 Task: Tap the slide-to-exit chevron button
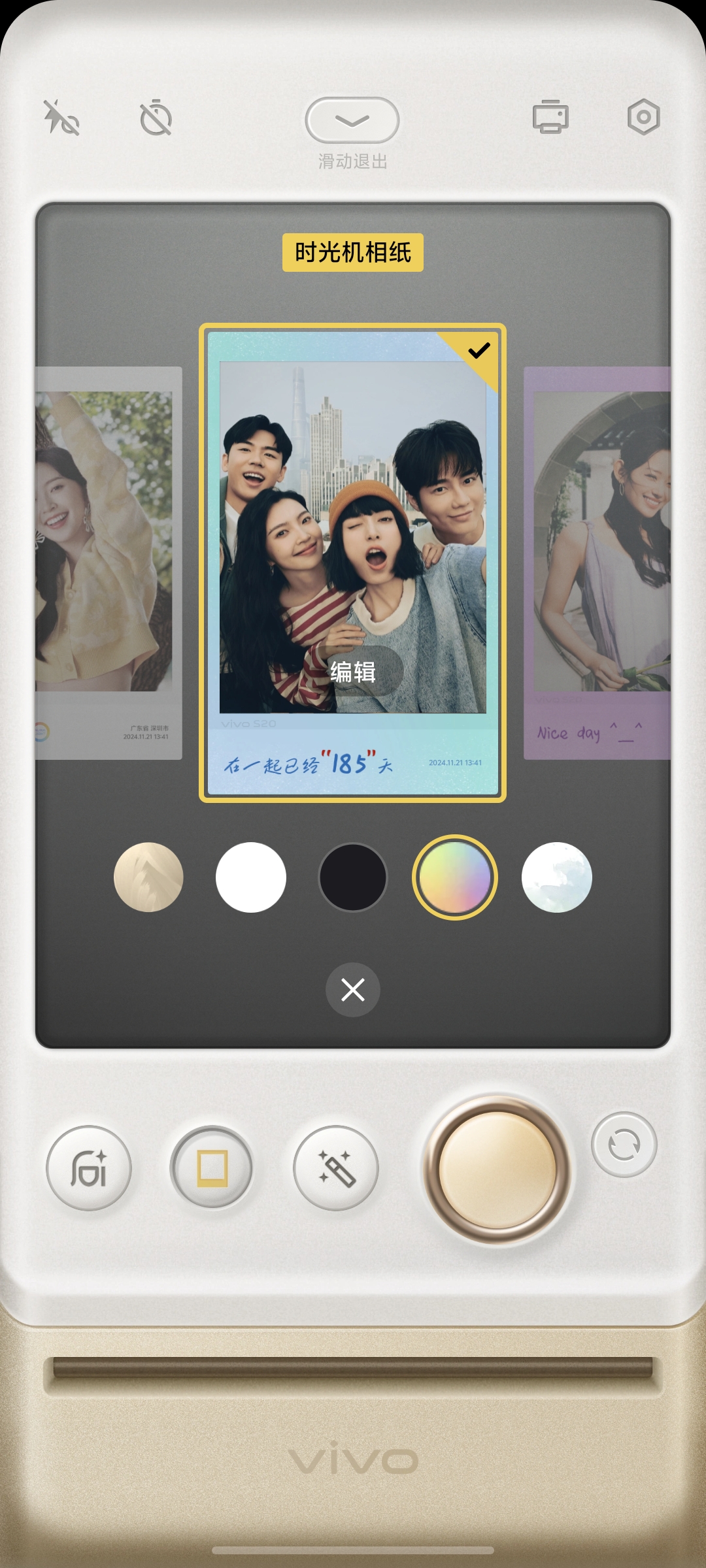[x=352, y=120]
